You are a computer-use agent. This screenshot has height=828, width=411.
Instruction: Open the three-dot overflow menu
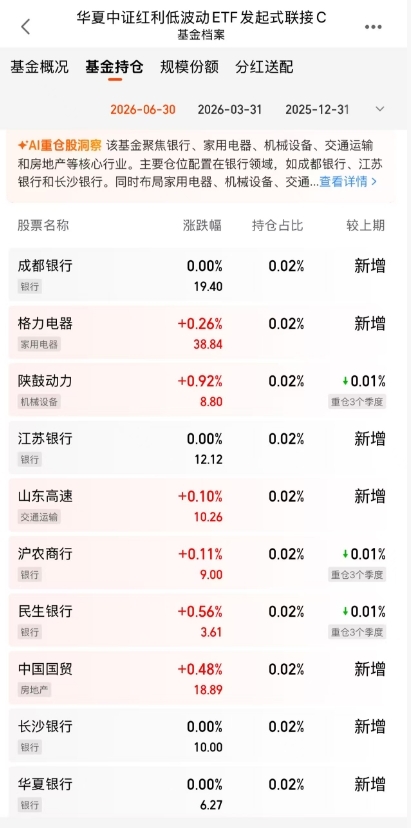click(373, 27)
